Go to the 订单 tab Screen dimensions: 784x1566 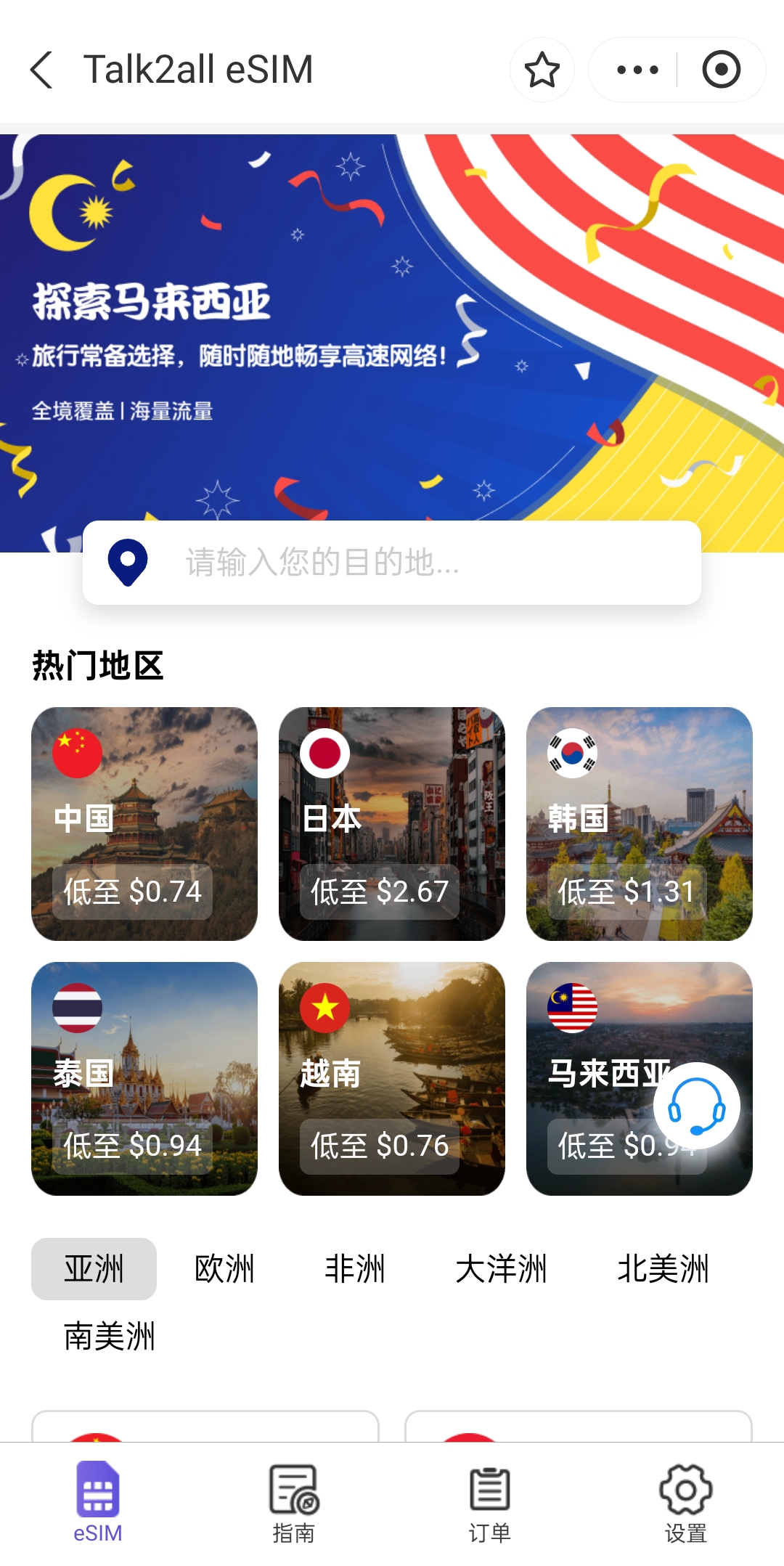[x=489, y=1503]
